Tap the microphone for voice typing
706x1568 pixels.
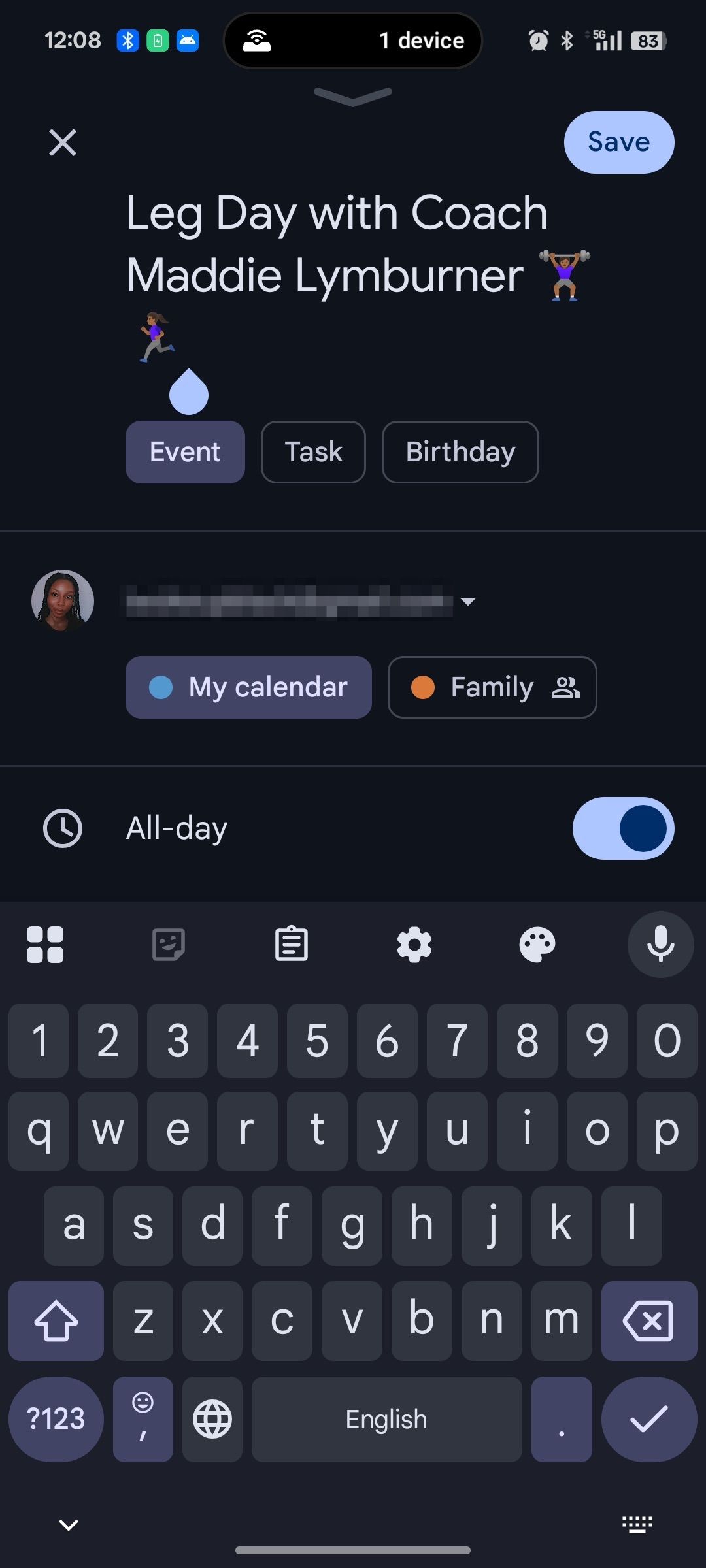point(660,945)
